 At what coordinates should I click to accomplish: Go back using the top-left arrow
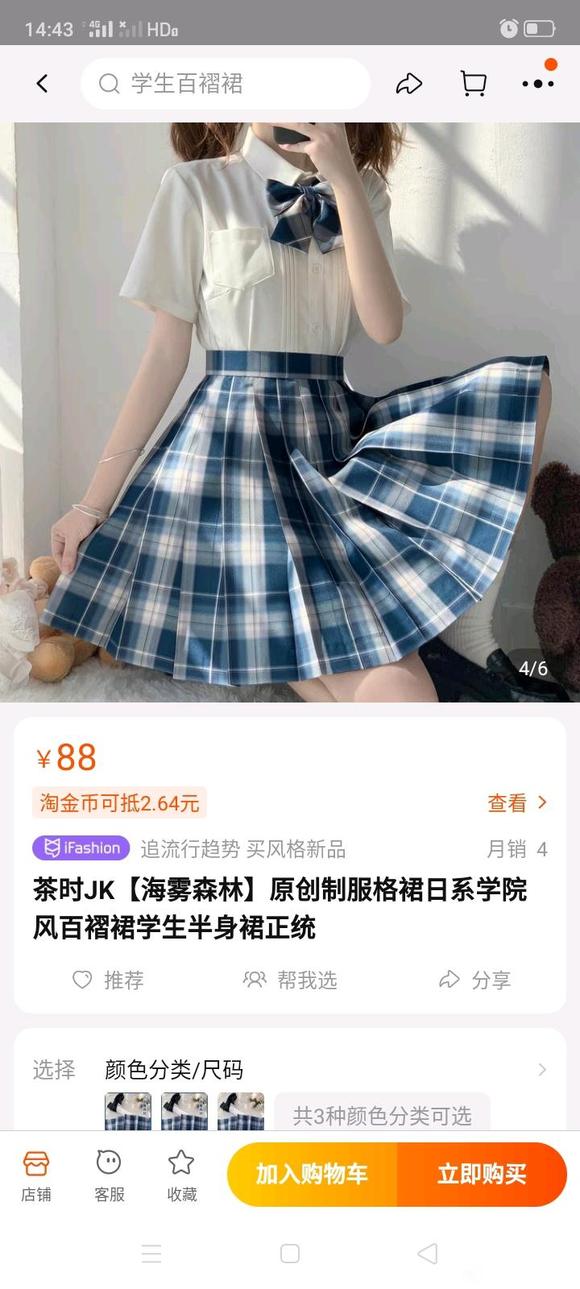click(x=42, y=84)
